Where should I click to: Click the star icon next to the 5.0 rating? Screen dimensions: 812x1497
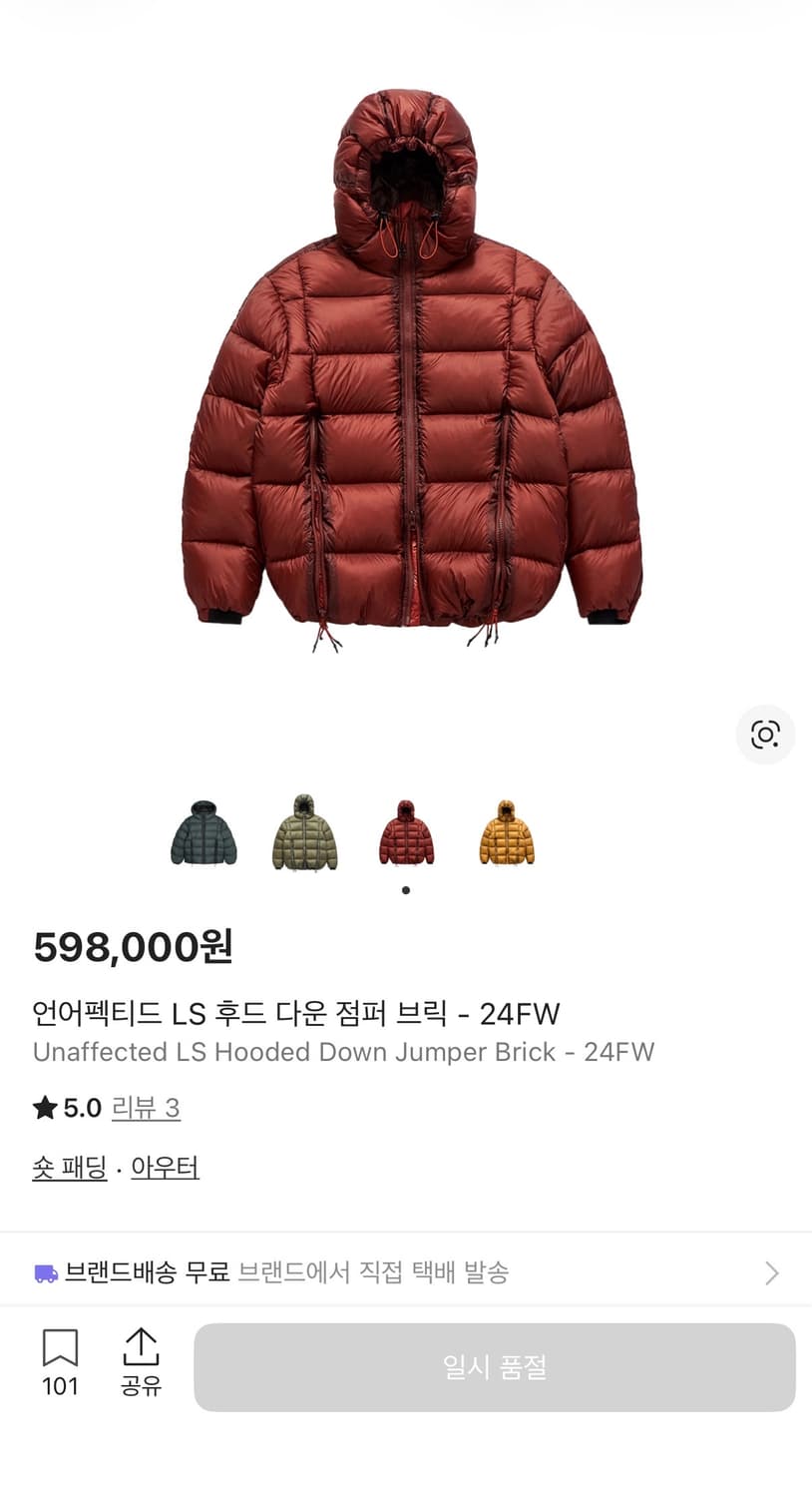coord(44,1107)
